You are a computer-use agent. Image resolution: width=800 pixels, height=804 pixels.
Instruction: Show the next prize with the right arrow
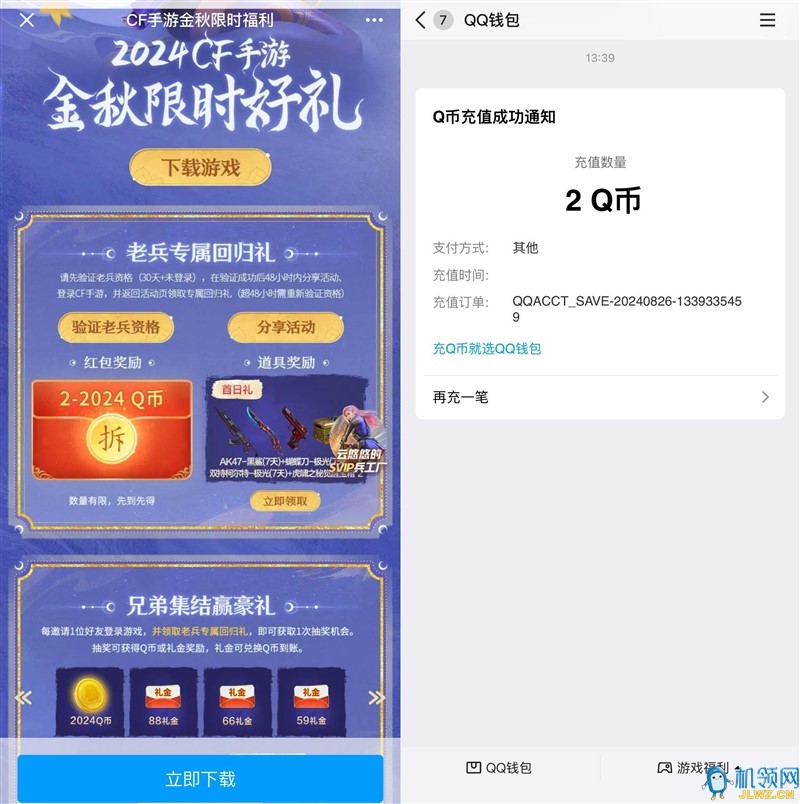(x=377, y=697)
